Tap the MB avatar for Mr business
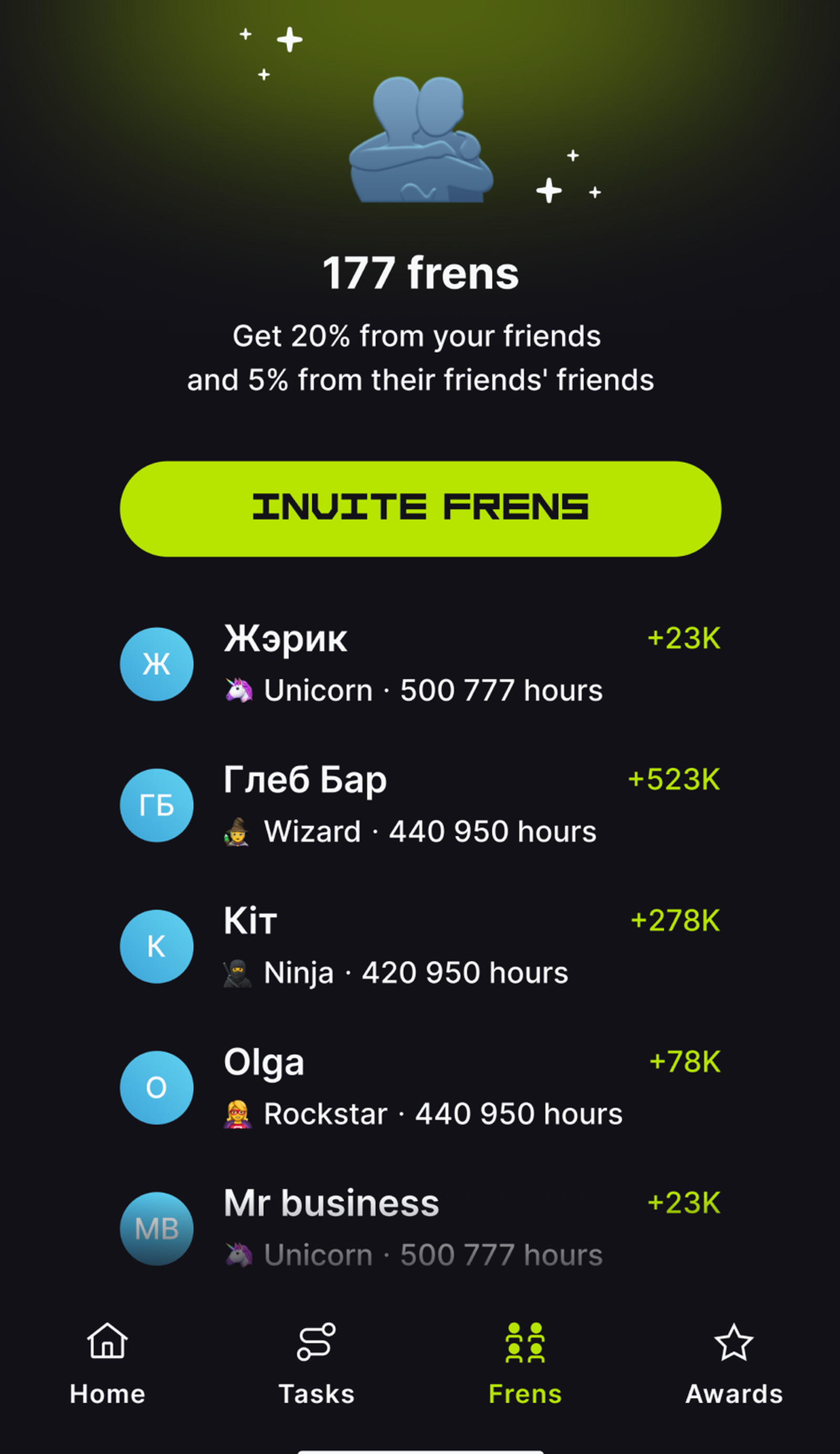Image resolution: width=840 pixels, height=1454 pixels. point(156,1229)
